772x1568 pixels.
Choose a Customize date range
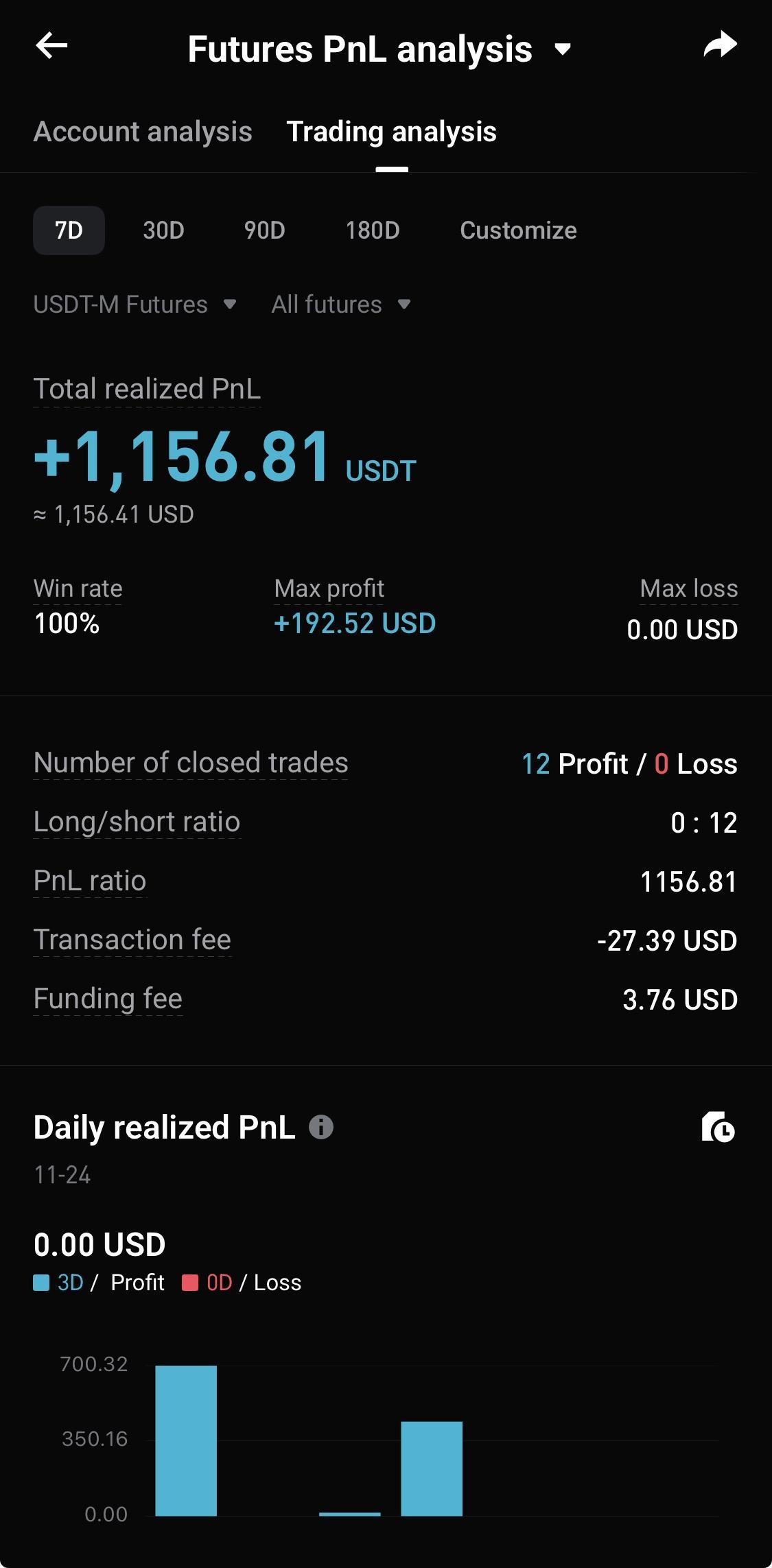click(518, 230)
